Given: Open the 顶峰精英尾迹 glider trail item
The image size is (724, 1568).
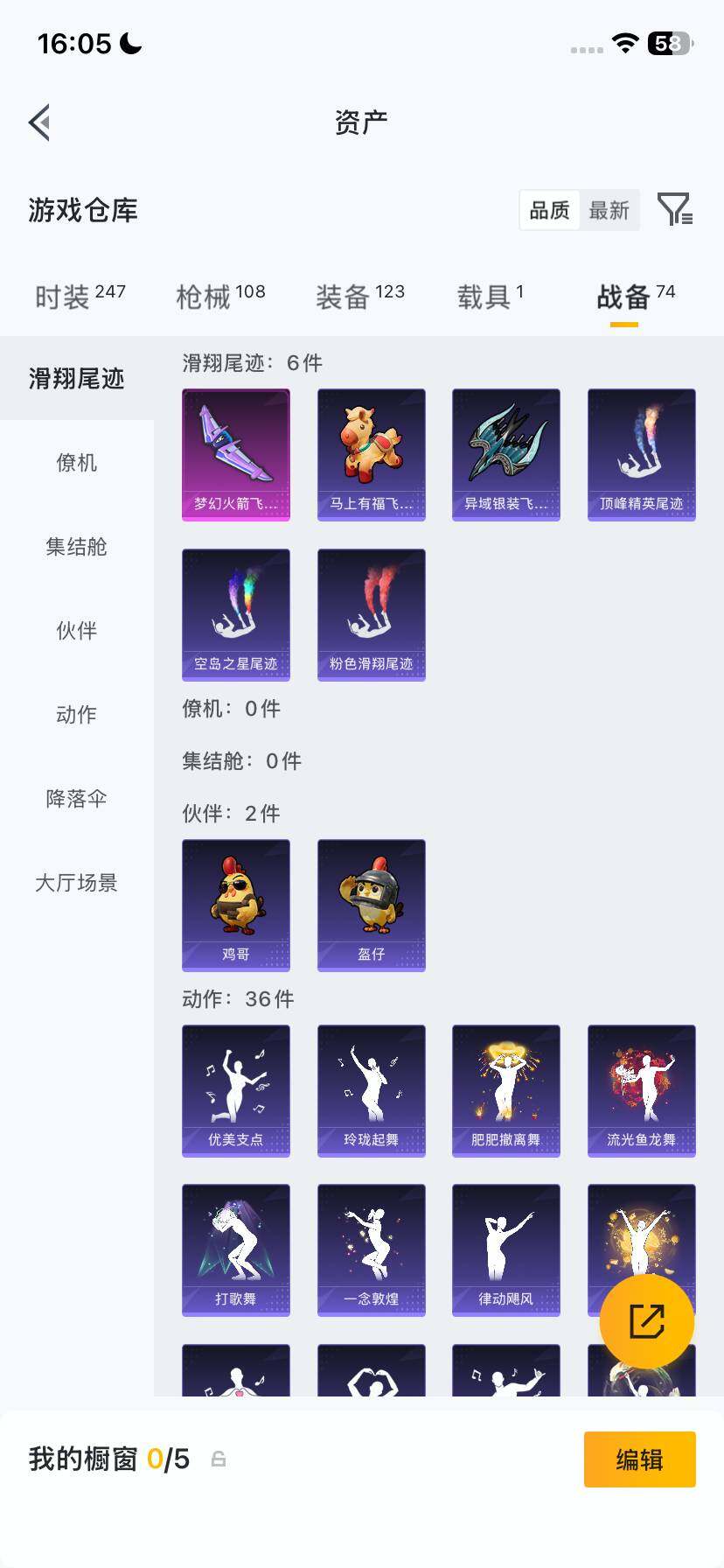Looking at the screenshot, I should tap(641, 453).
